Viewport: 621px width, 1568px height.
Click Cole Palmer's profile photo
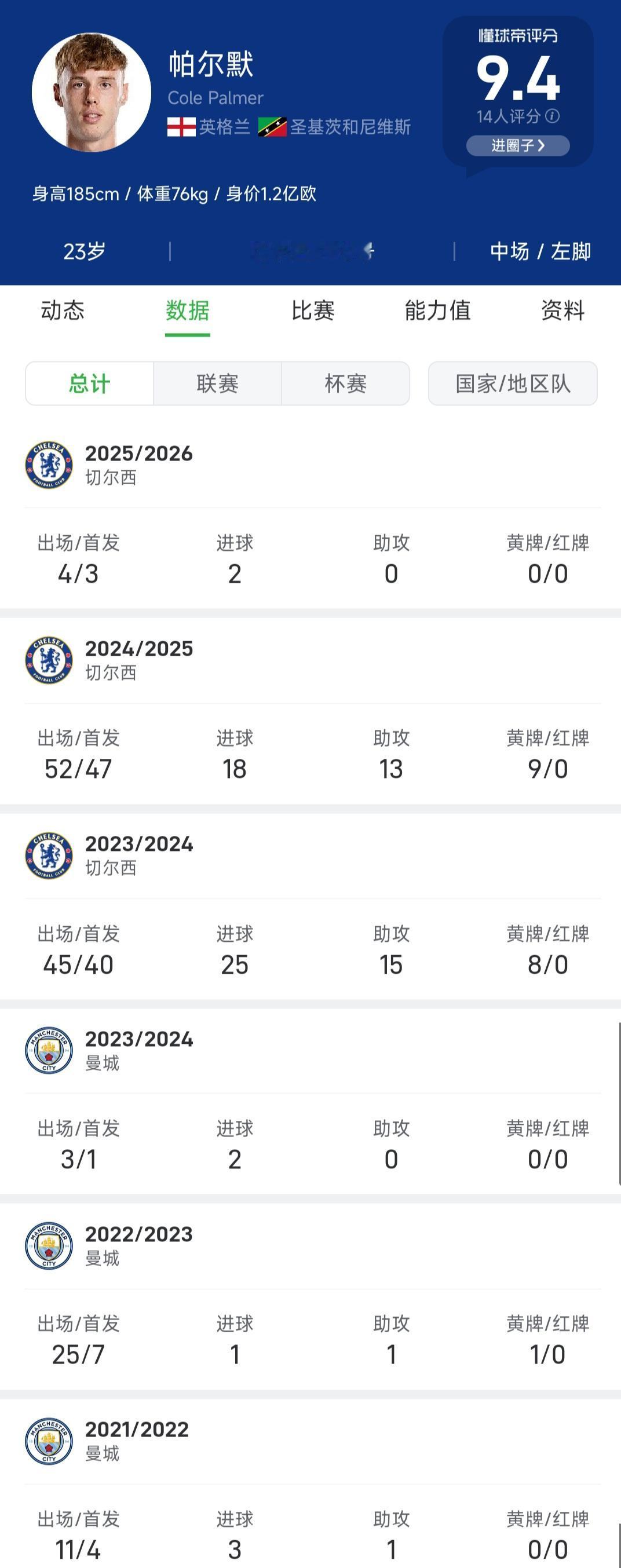92,93
